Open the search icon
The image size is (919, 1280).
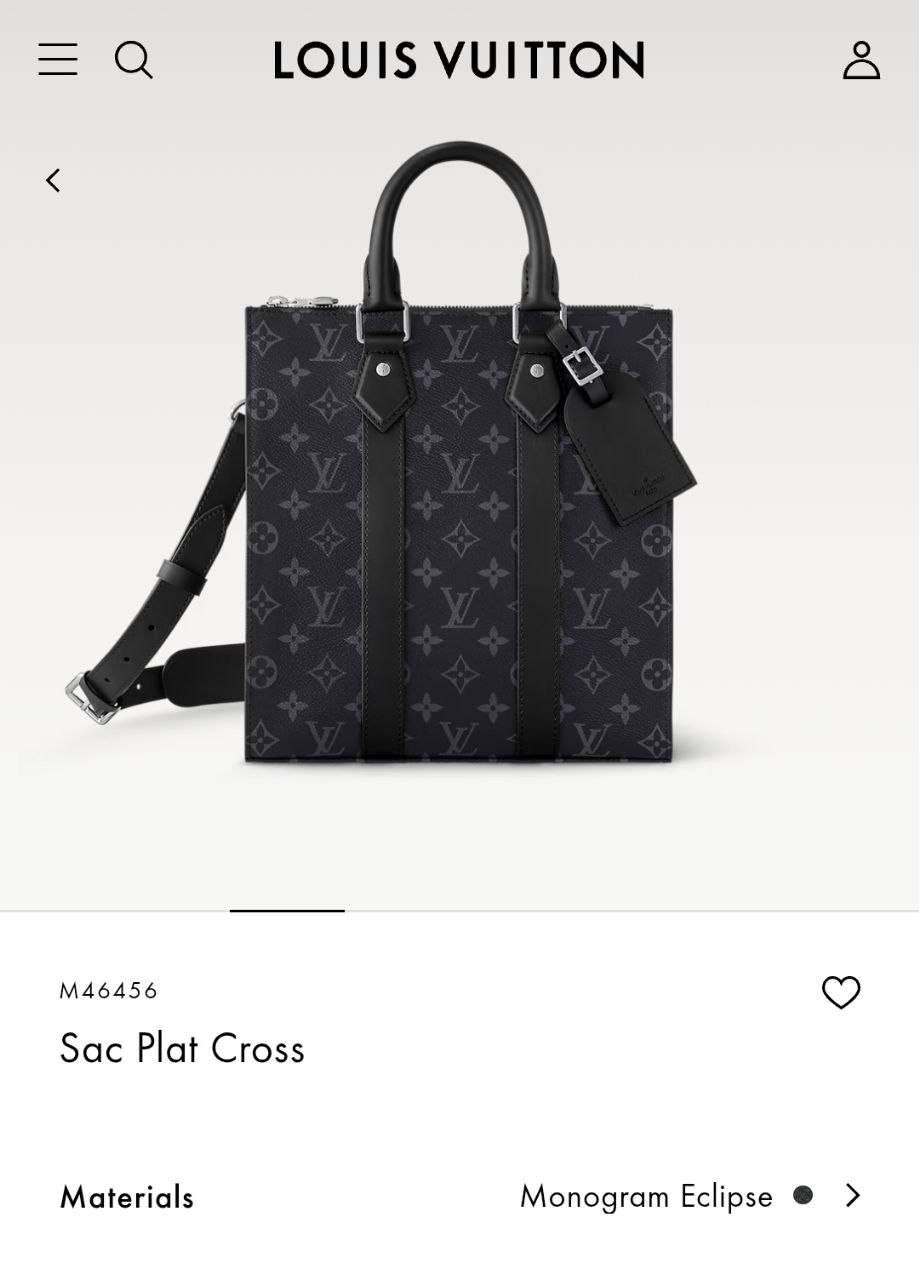(x=133, y=60)
